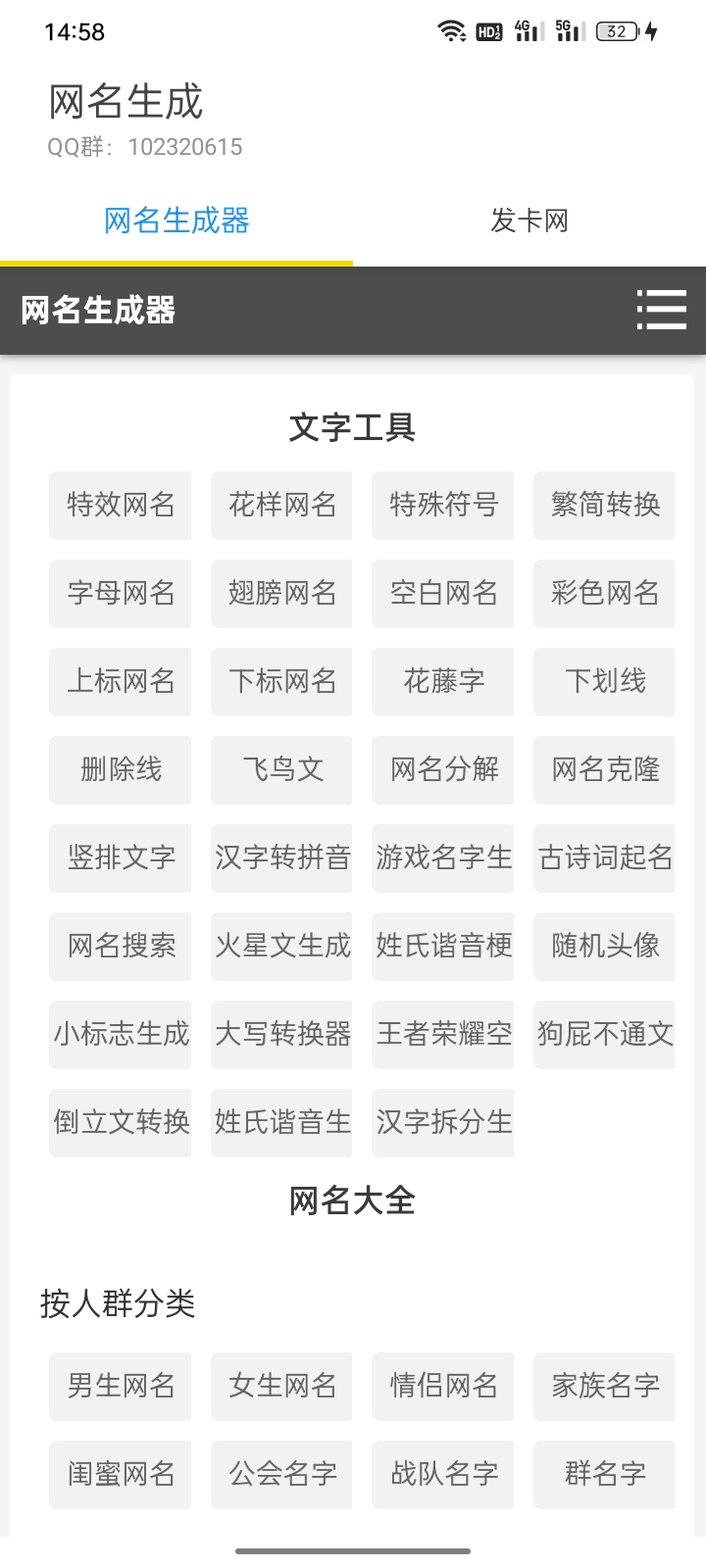Select the 网名生成器 tab
706x1568 pixels.
(176, 220)
